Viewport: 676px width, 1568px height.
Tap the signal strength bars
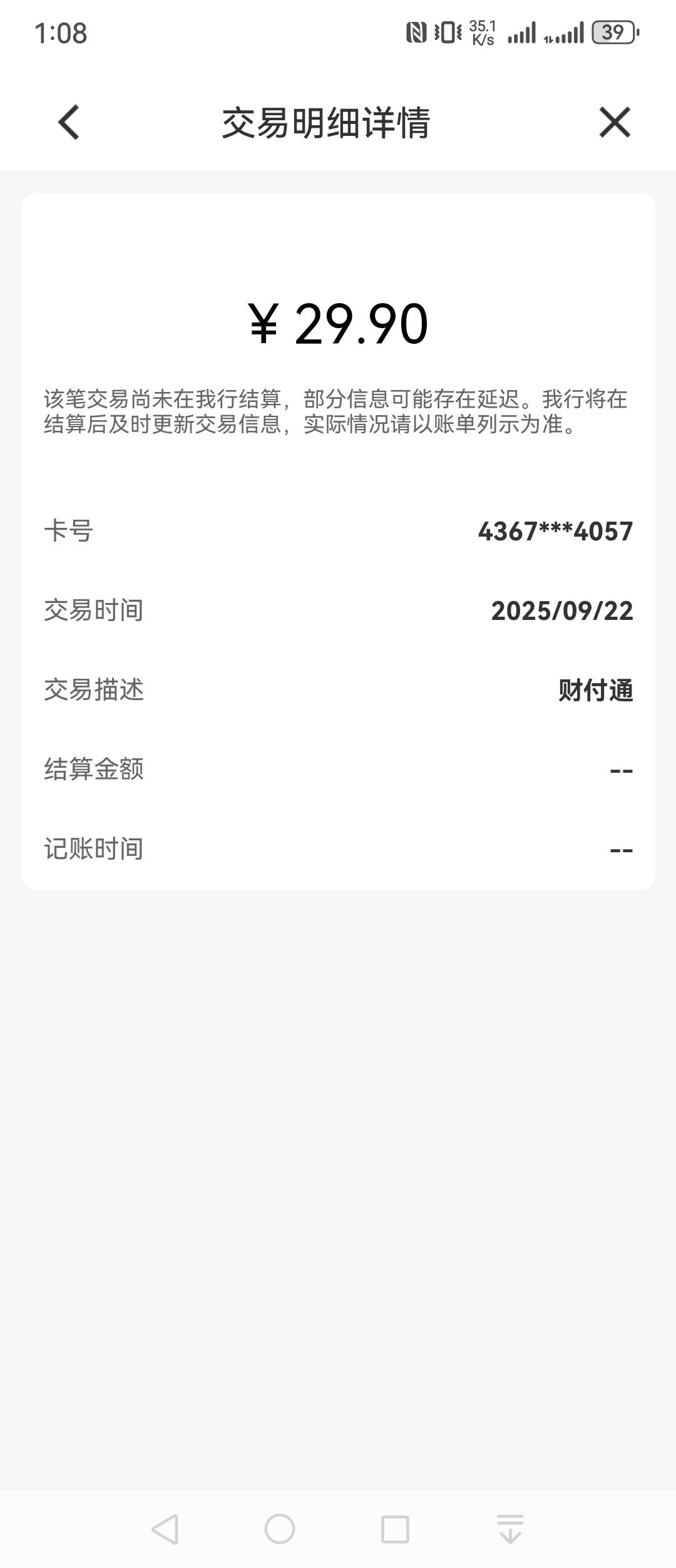tap(528, 34)
